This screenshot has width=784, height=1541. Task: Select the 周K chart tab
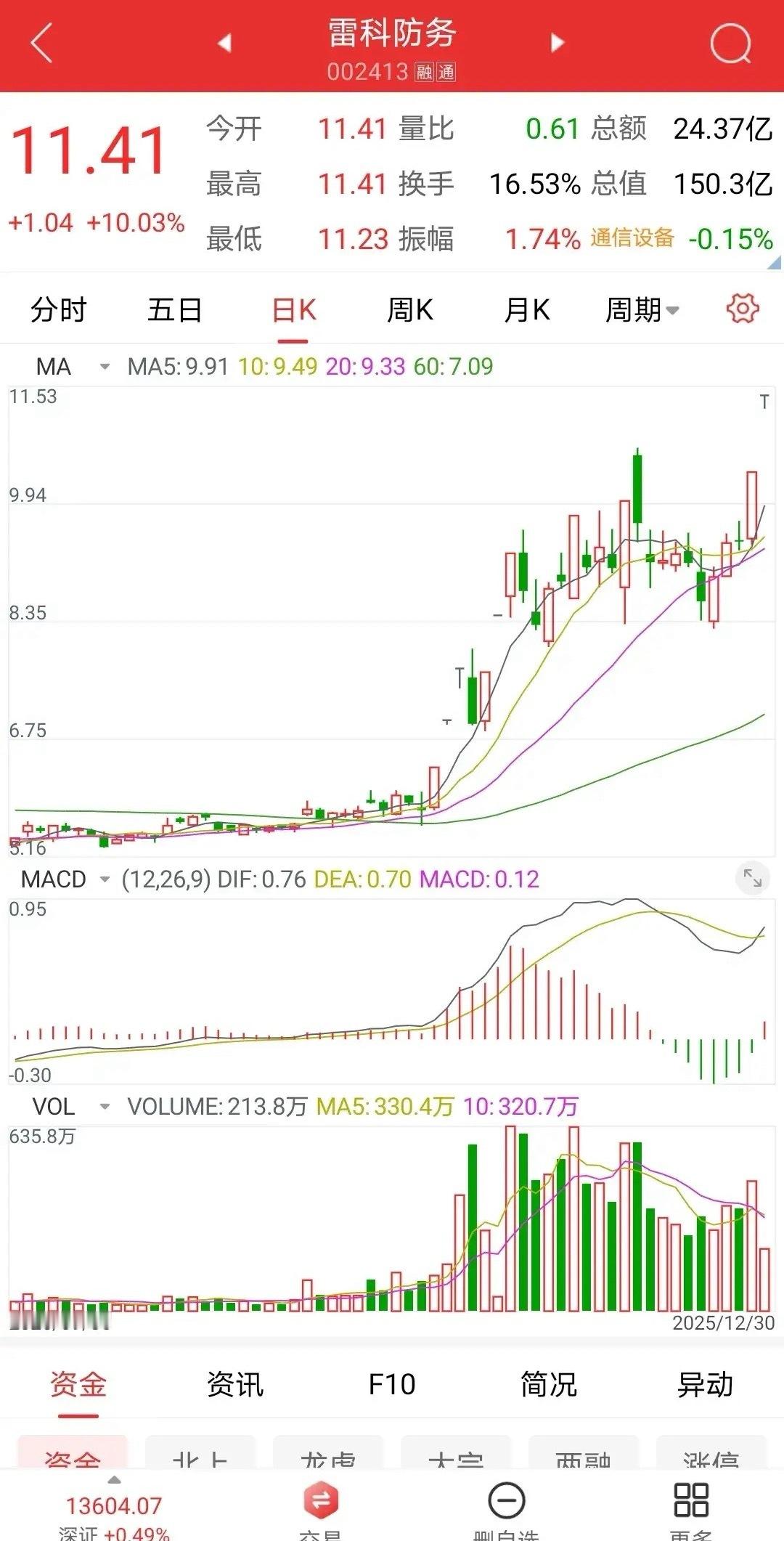coord(410,310)
